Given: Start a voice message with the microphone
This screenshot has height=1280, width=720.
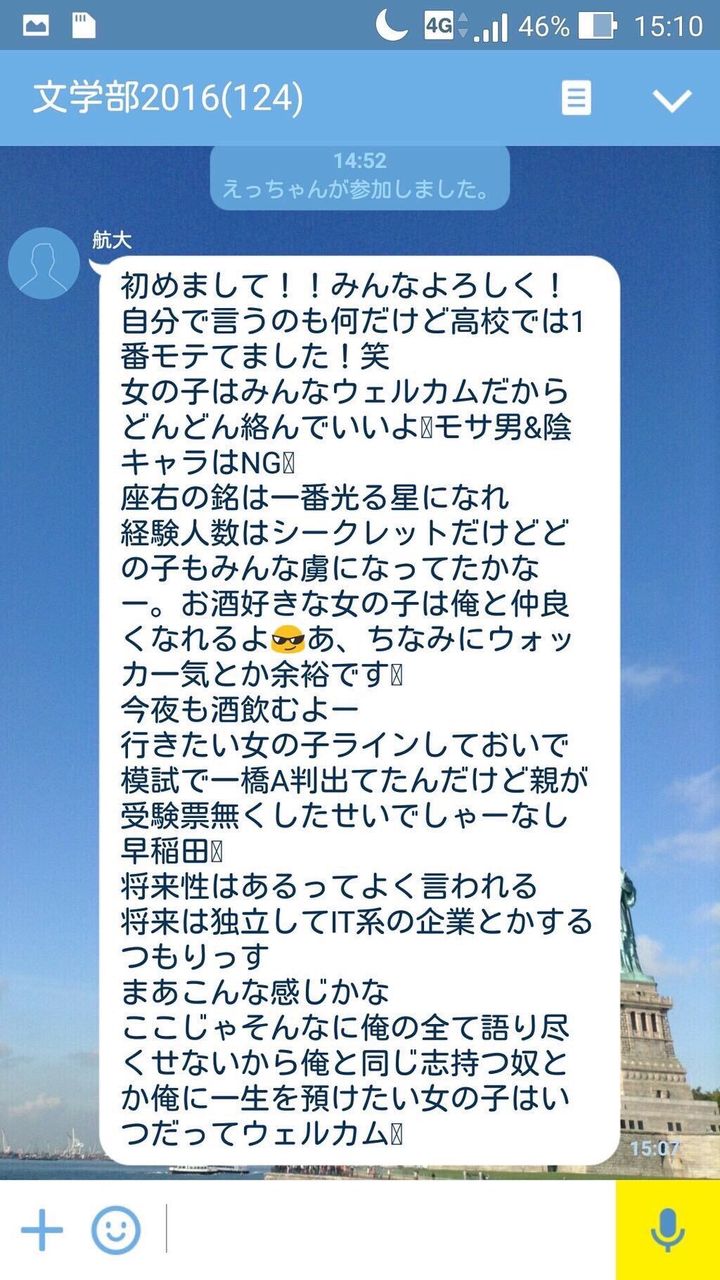Looking at the screenshot, I should (667, 1230).
